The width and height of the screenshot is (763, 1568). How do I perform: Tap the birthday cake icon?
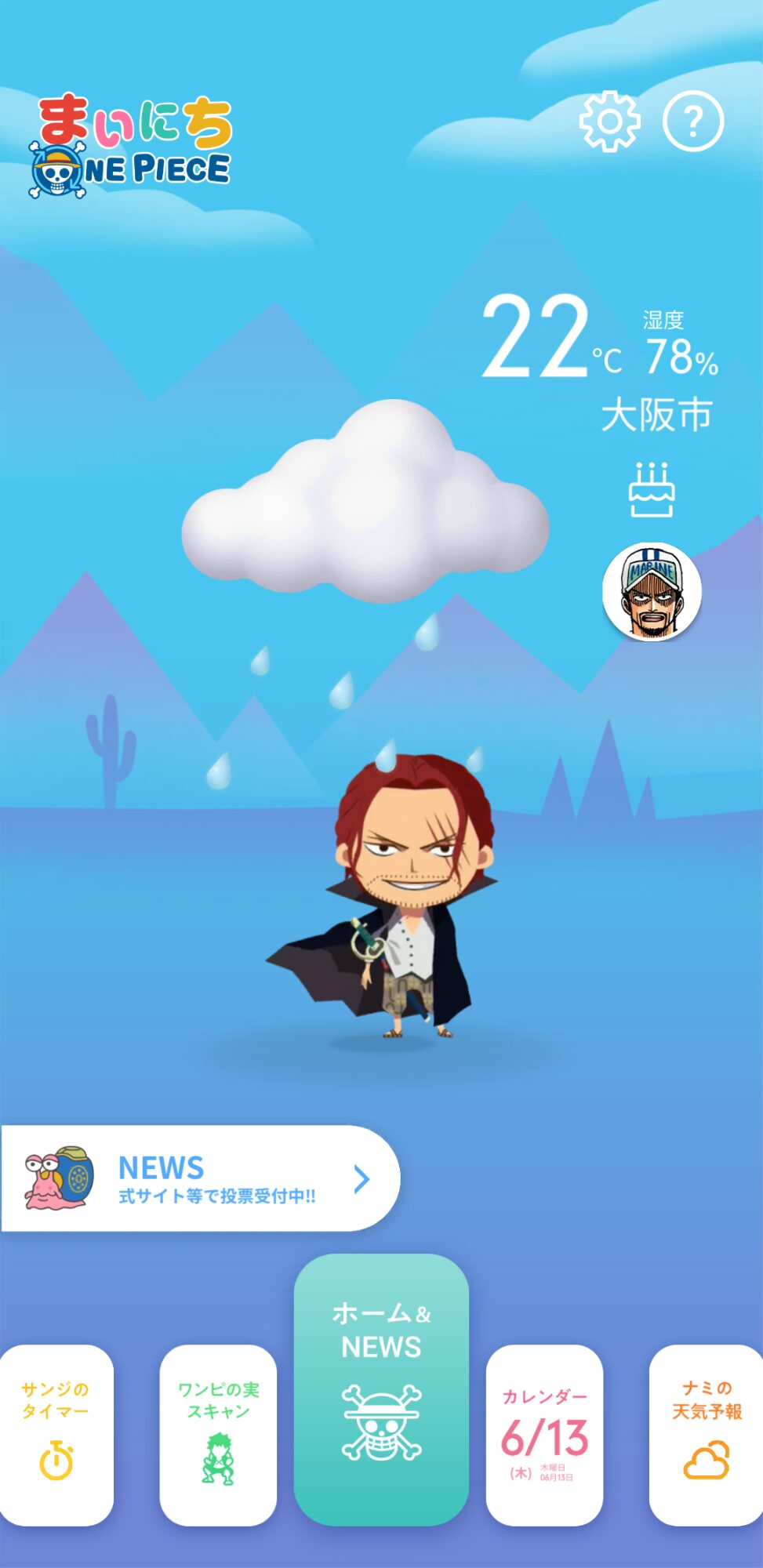point(652,490)
